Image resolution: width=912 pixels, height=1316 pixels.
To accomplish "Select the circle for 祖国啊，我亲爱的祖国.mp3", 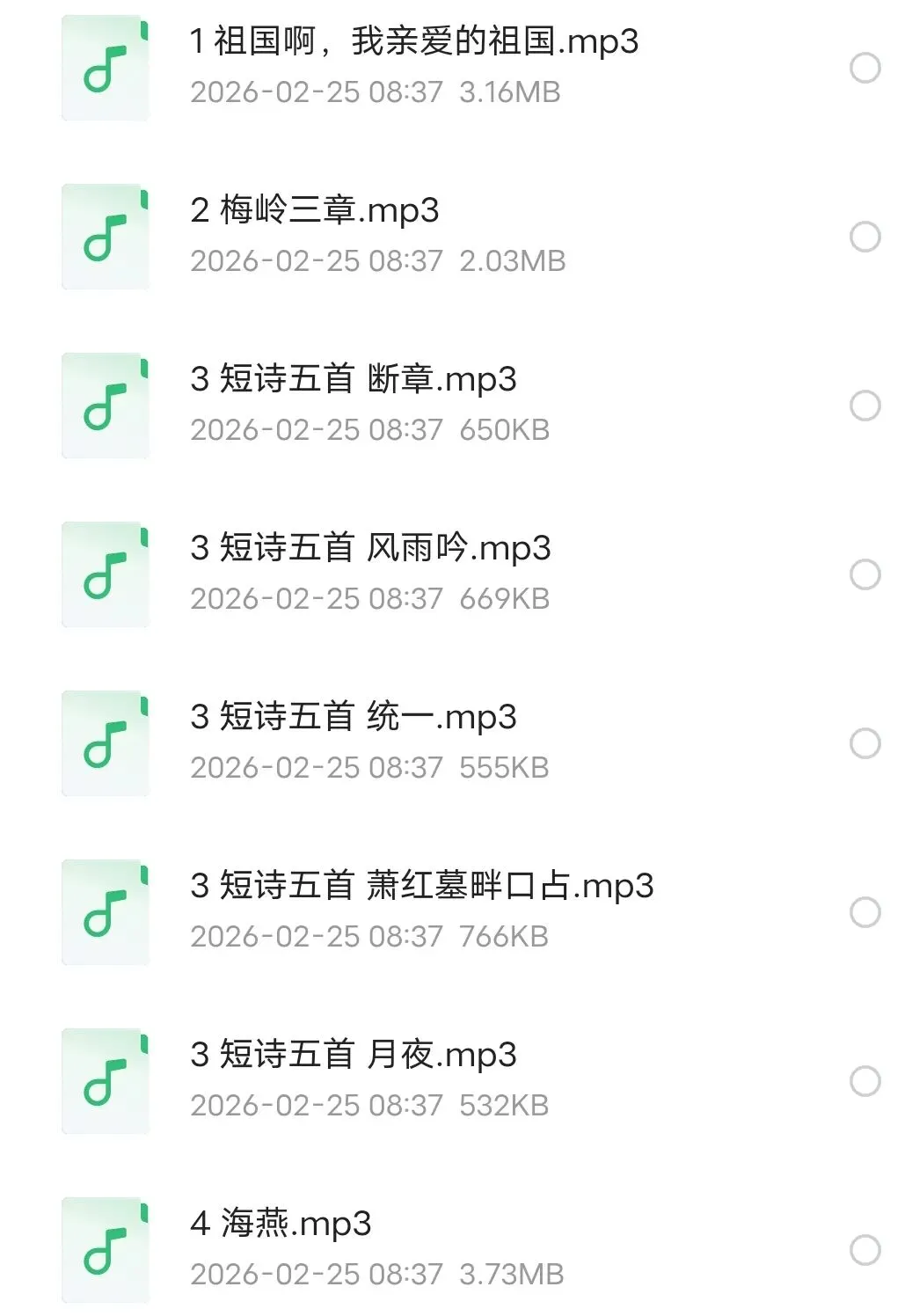I will tap(865, 68).
